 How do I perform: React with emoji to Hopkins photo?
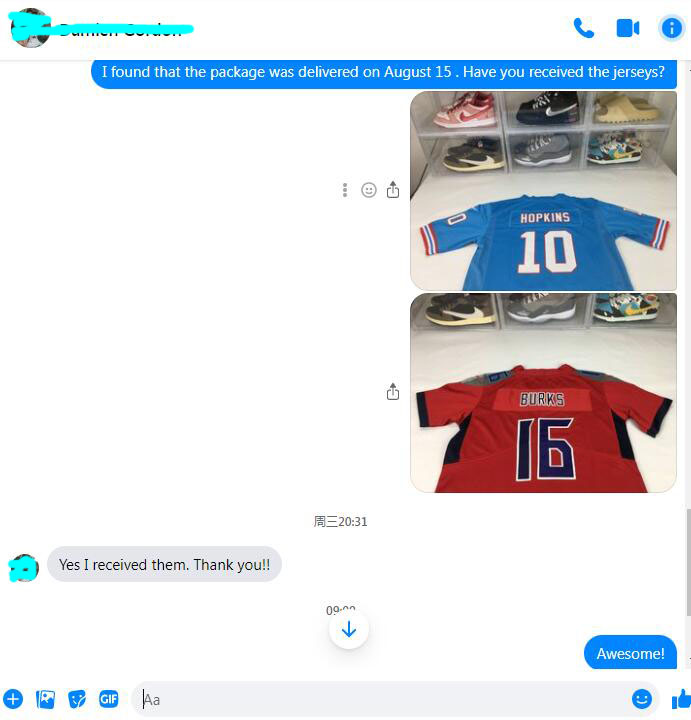(x=369, y=190)
